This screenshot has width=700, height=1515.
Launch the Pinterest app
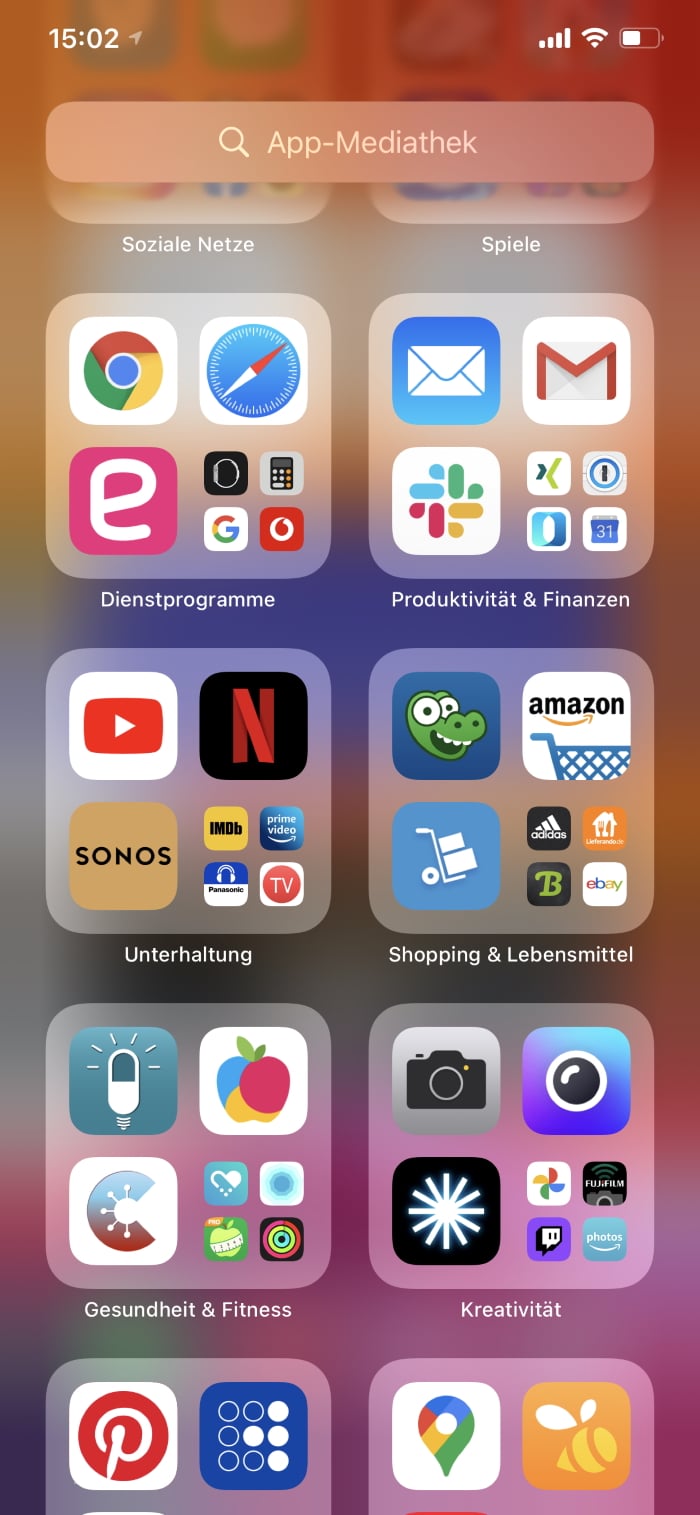pos(123,1436)
